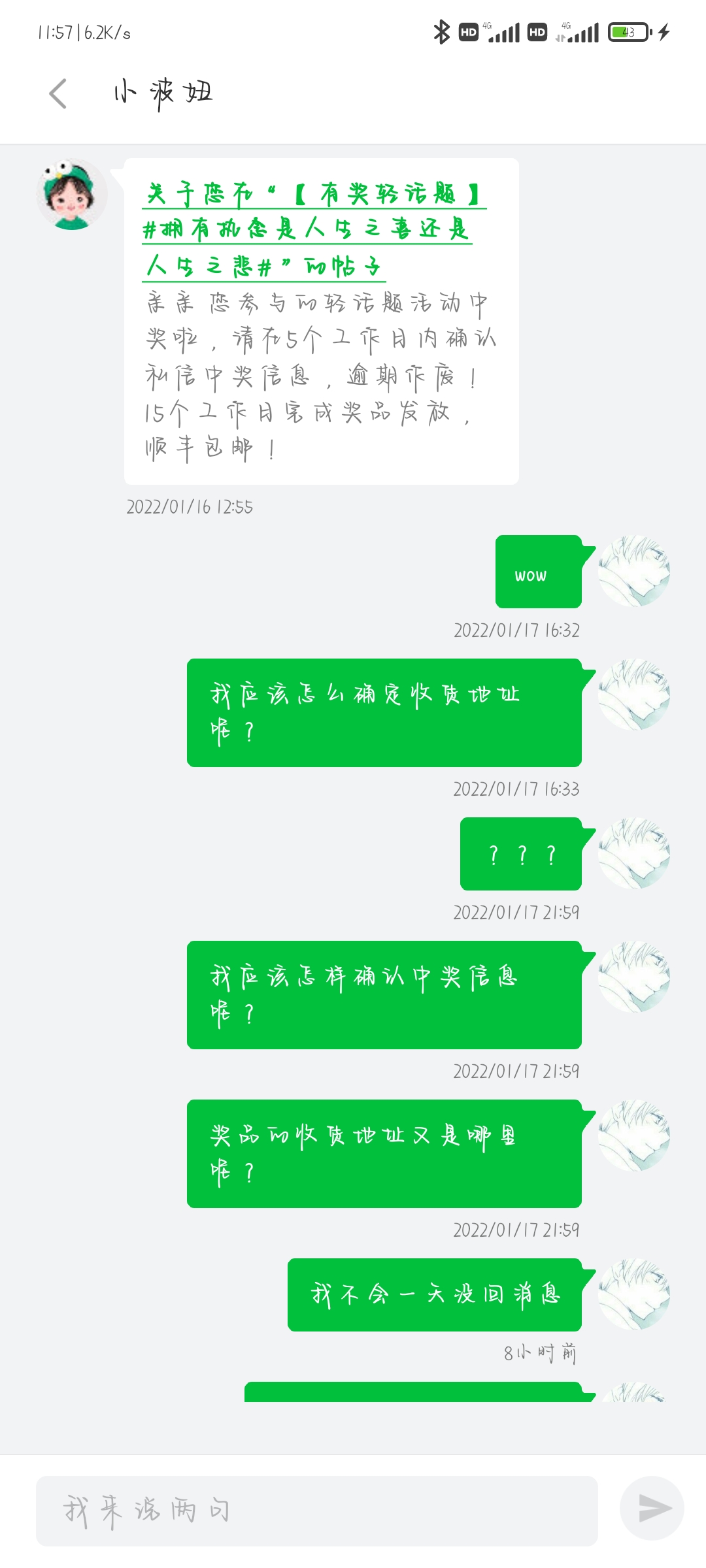Open the underlined 有奖轻话题 post link
This screenshot has width=706, height=1568.
coord(314,230)
